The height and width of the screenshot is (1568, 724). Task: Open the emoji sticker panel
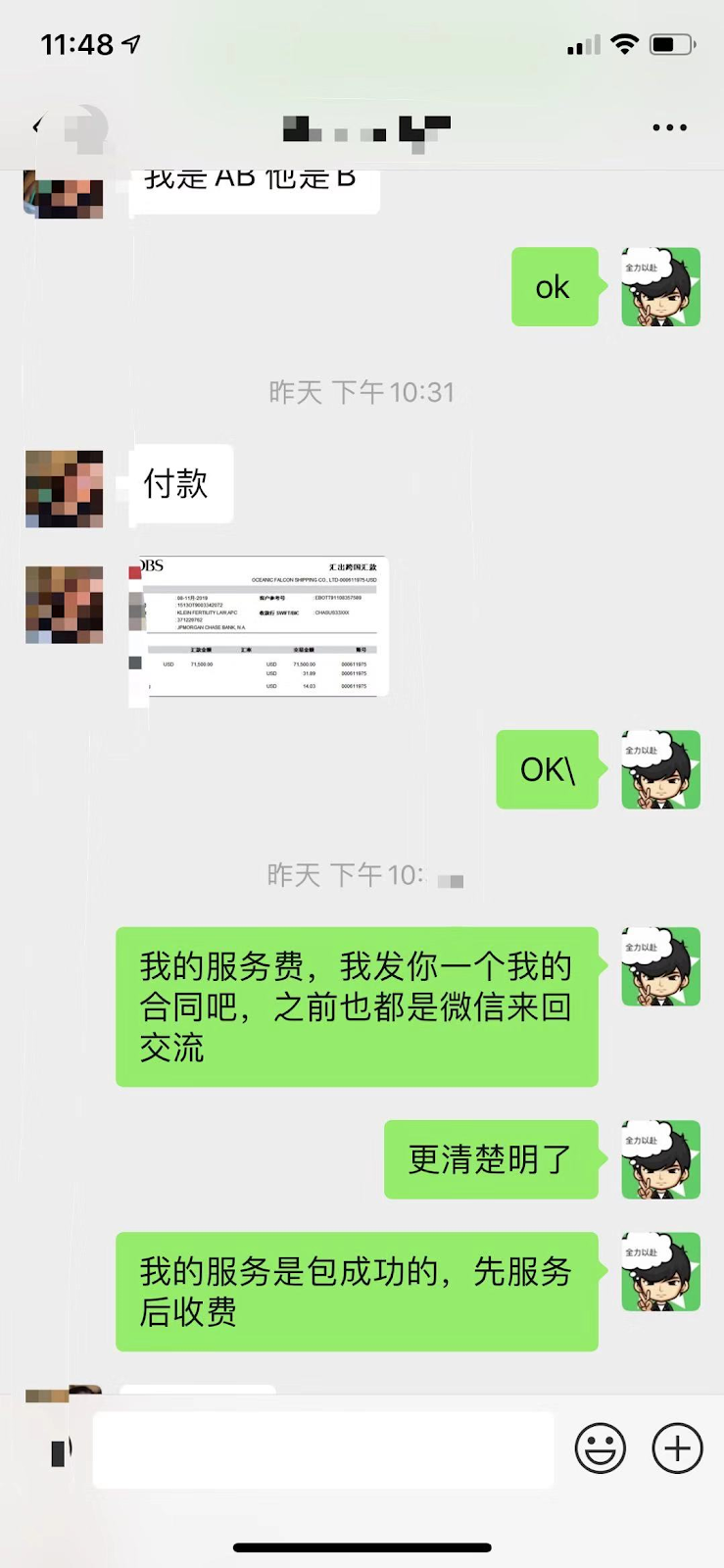(x=600, y=1448)
